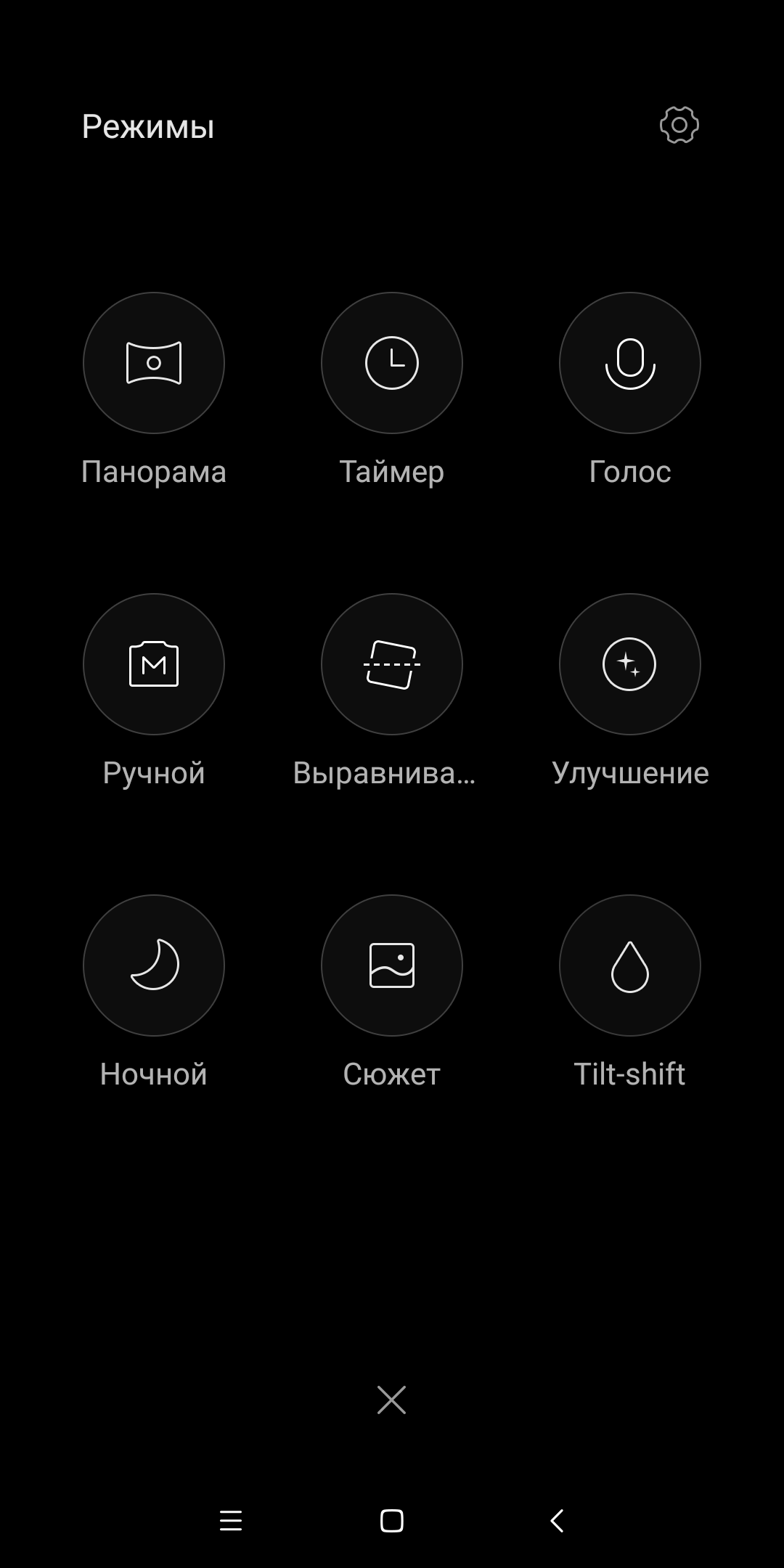Turn on Tilt-shift mode

pos(630,965)
